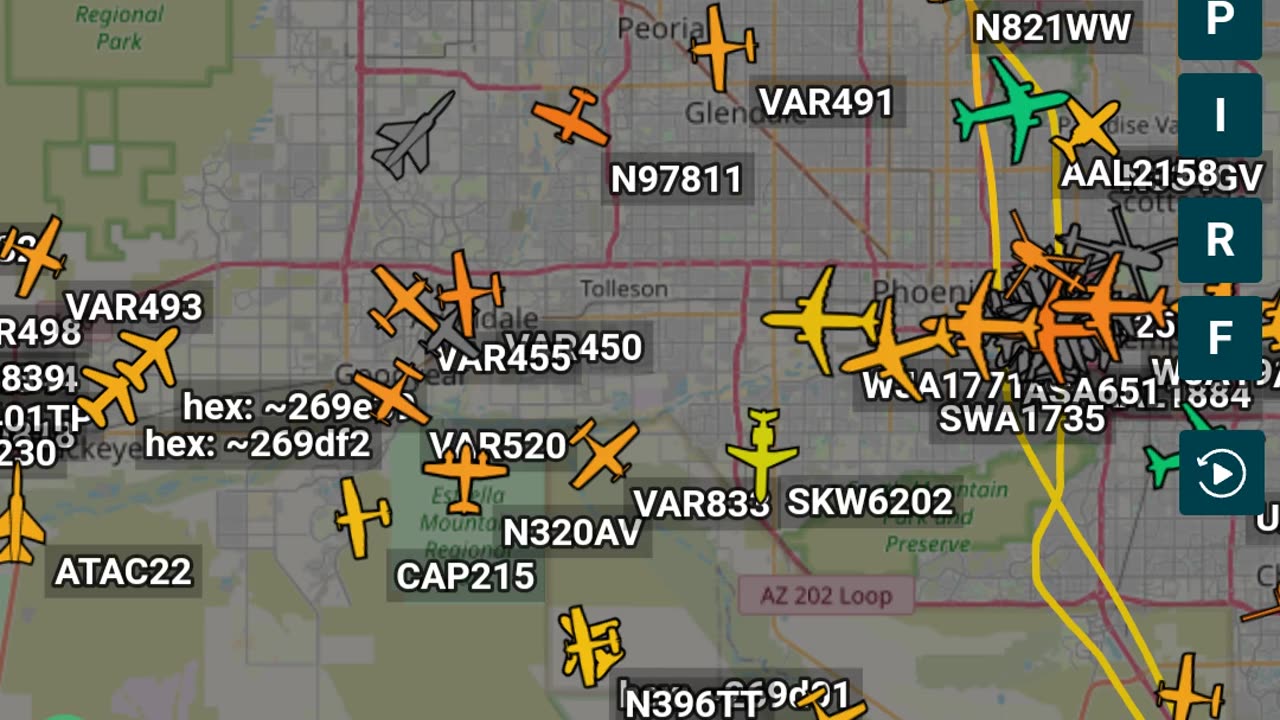Select aircraft SKW6202 on the map
The image size is (1280, 720).
pyautogui.click(x=762, y=452)
